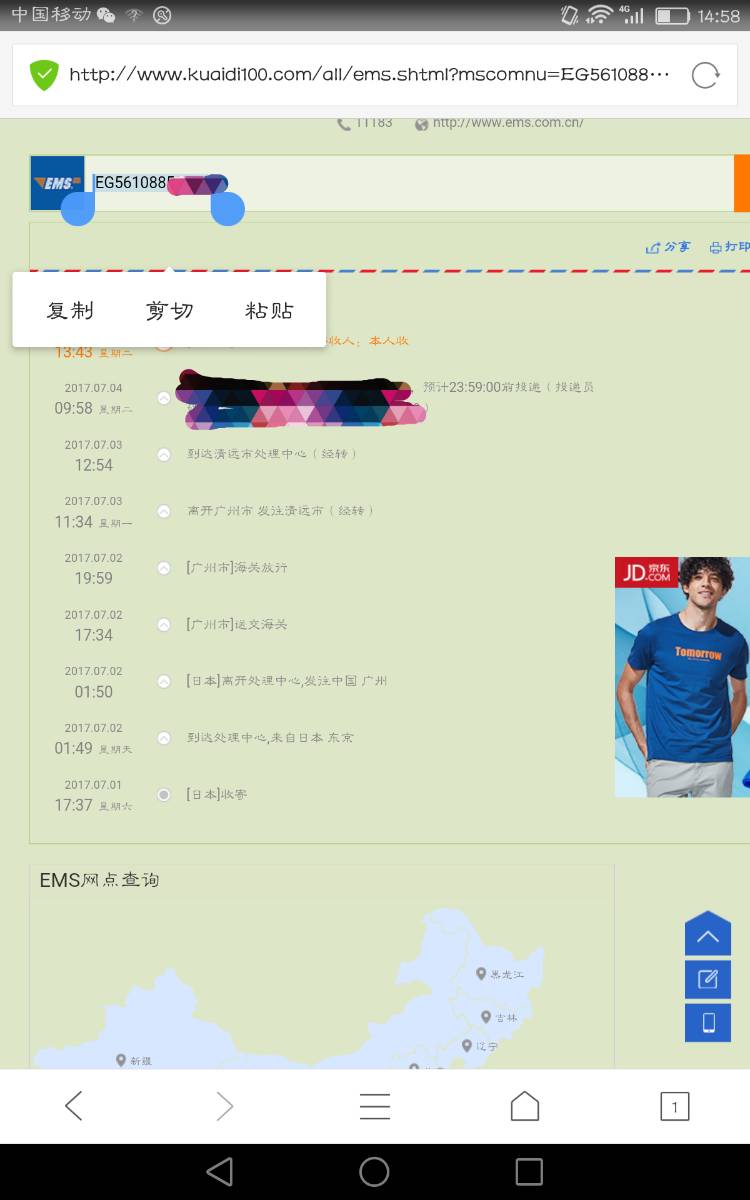Print the tracking result via 打印

click(x=730, y=247)
